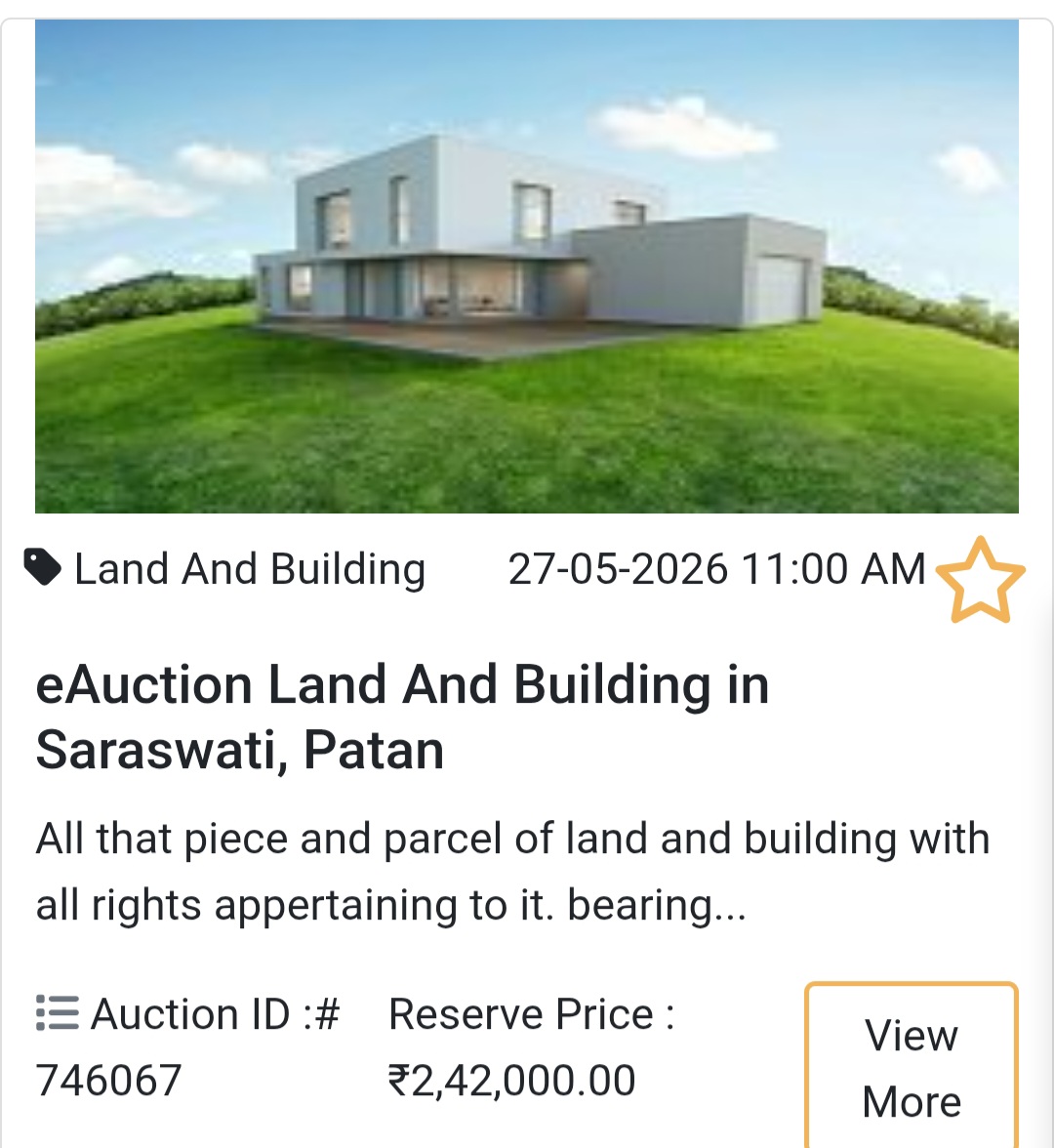Open eAuction Land And Building in Saraswati title
The height and width of the screenshot is (1148, 1054).
point(403,717)
